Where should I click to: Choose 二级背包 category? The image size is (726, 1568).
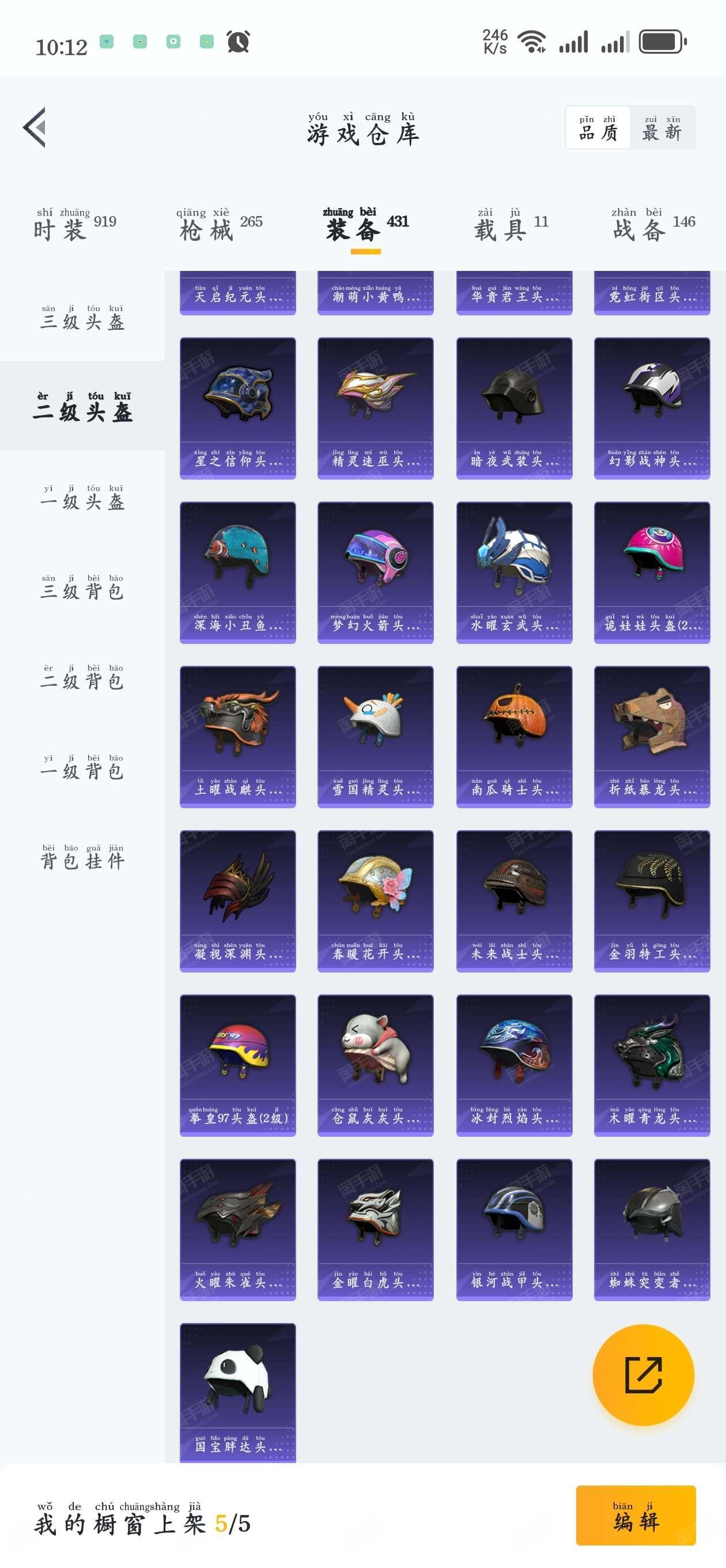pos(82,676)
